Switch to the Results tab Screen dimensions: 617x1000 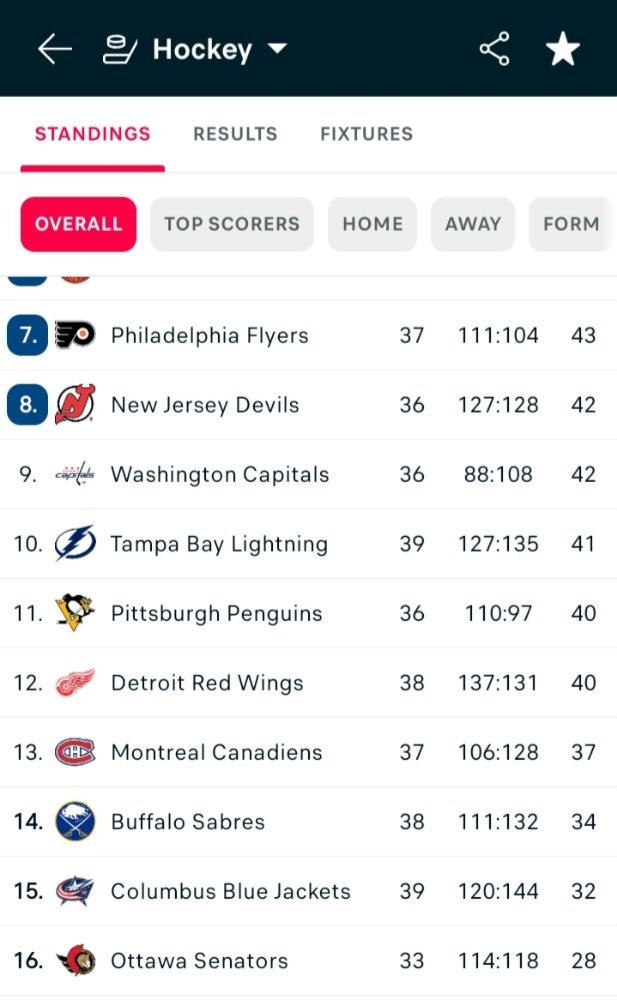pyautogui.click(x=235, y=134)
